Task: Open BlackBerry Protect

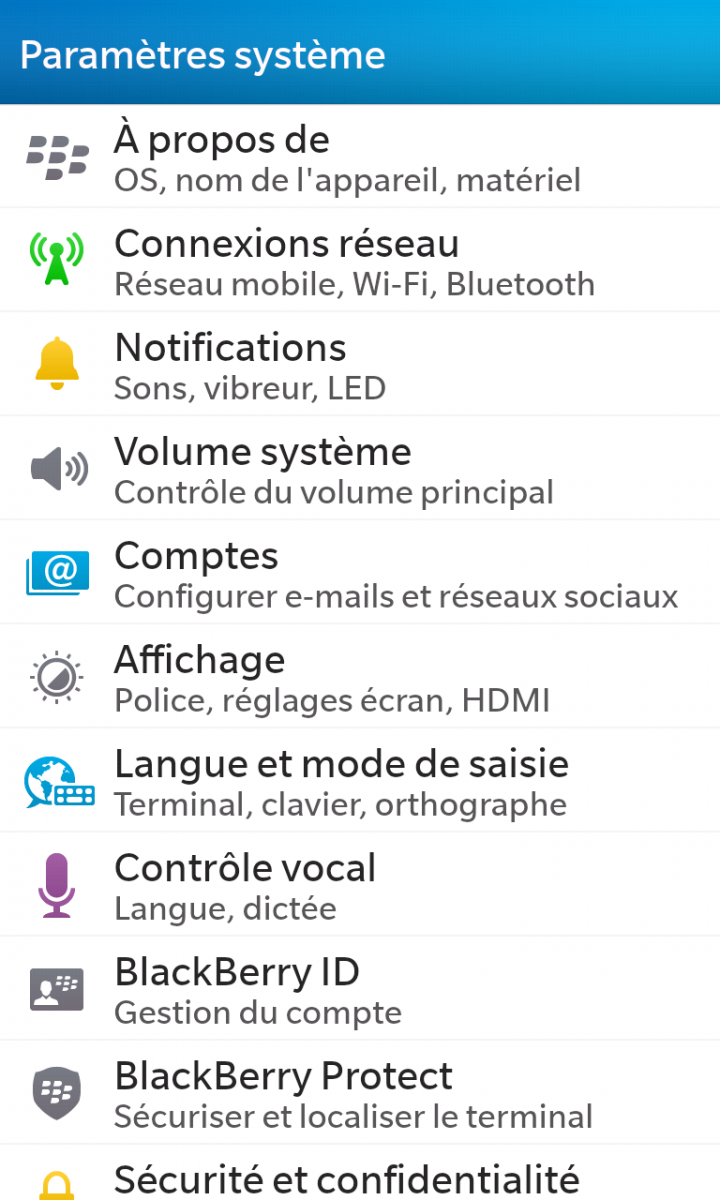Action: pyautogui.click(x=360, y=1092)
